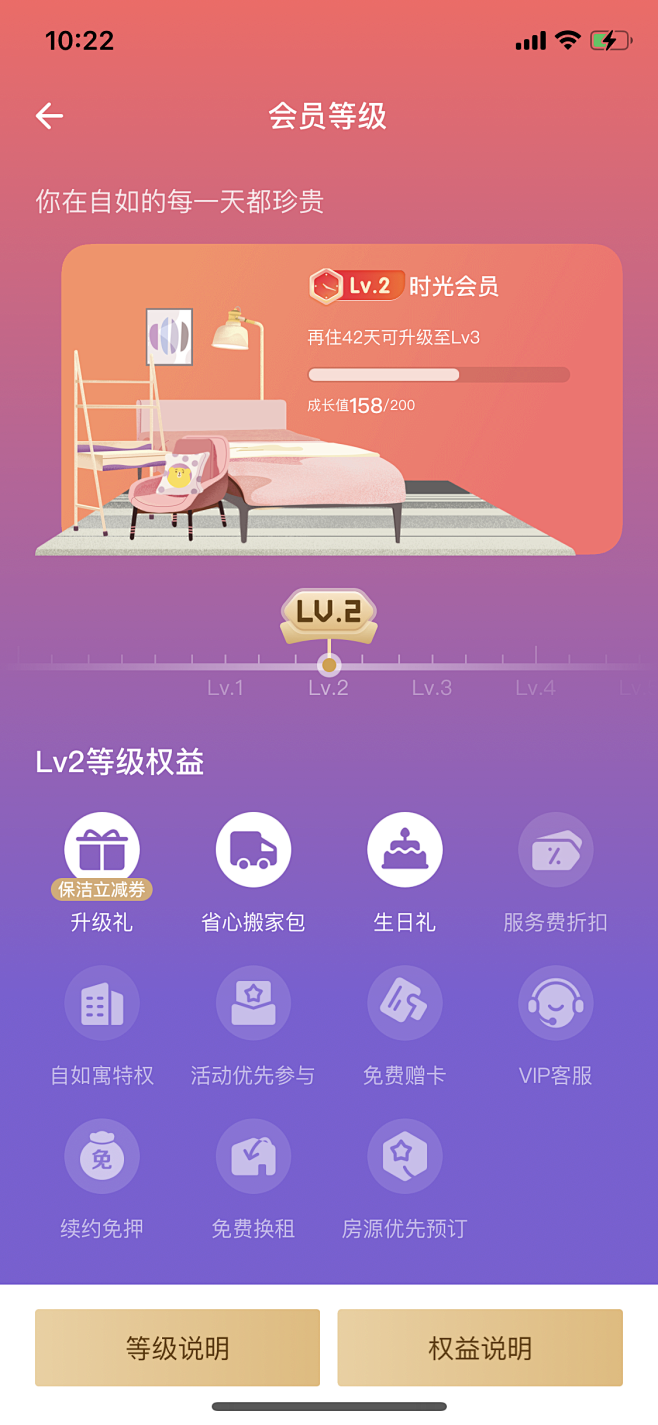Open the 等级说明 button
Screen dimensions: 658x1425
(x=177, y=1348)
